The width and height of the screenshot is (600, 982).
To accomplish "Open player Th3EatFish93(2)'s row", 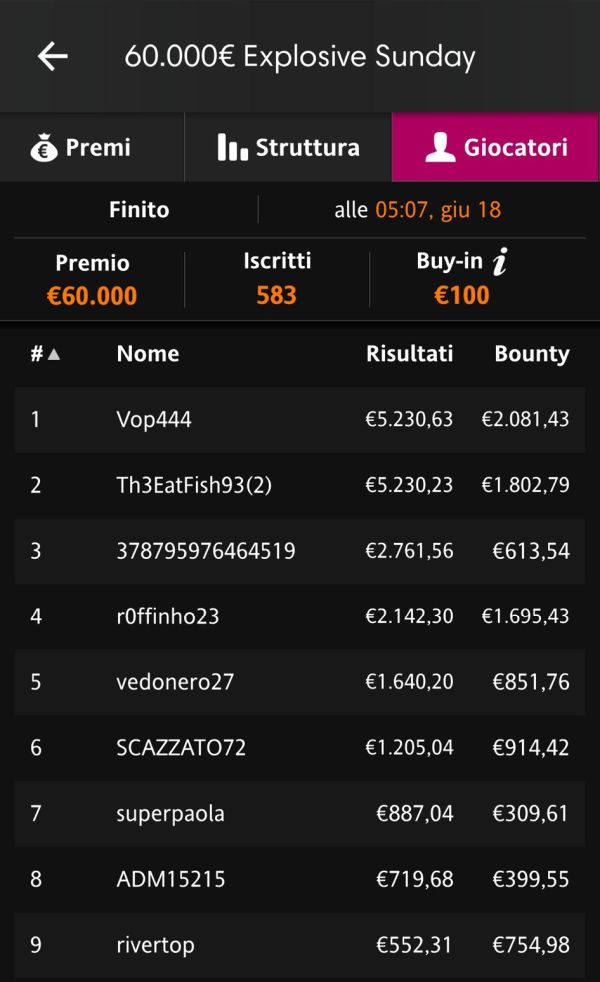I will click(x=300, y=485).
